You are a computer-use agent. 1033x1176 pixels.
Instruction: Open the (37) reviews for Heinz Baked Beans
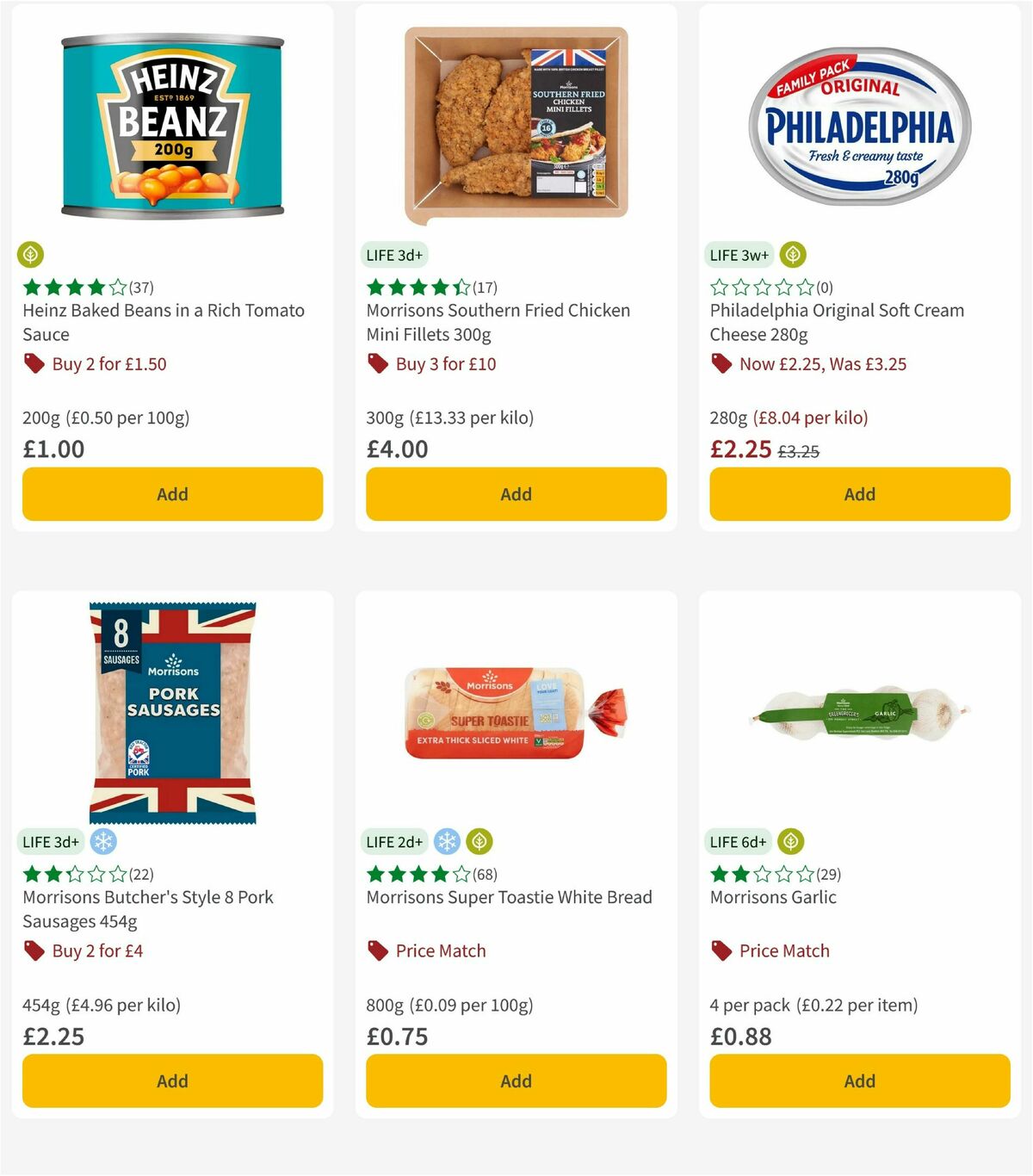[x=140, y=288]
